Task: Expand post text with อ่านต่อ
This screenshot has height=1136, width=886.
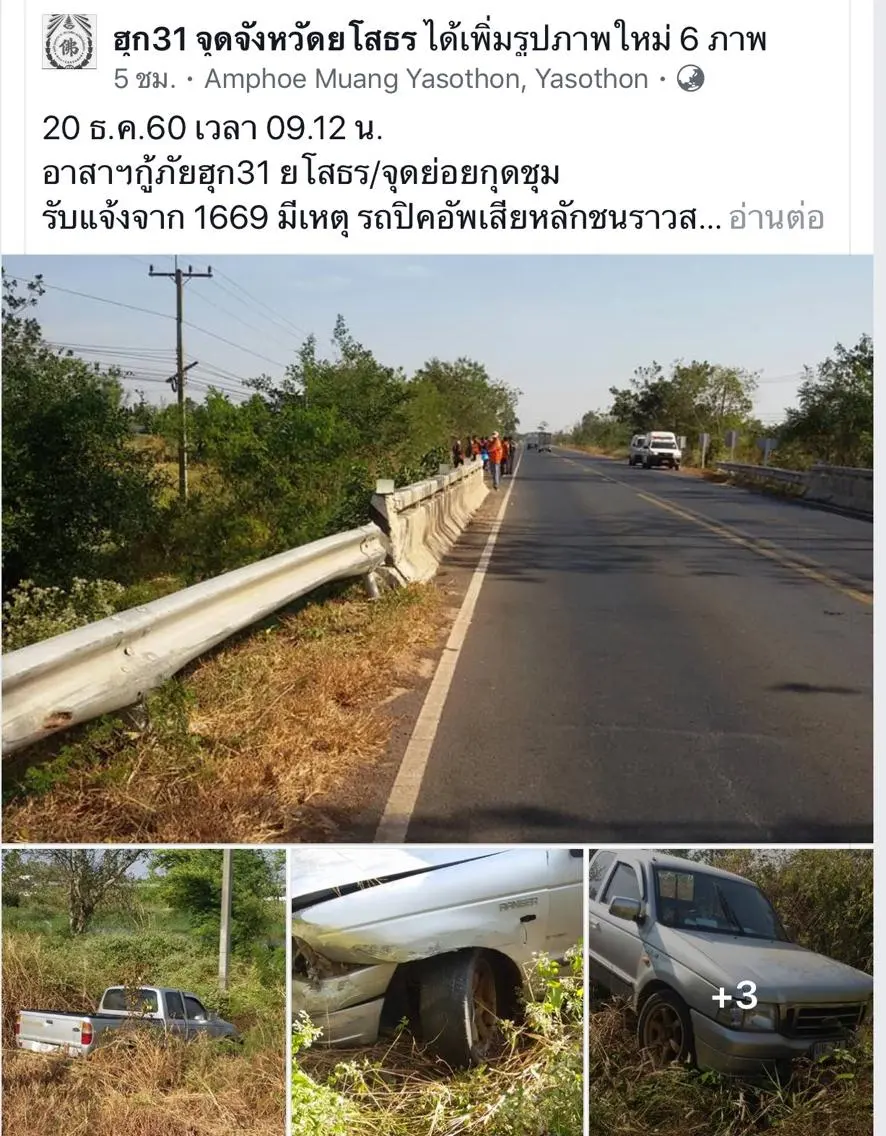Action: [776, 217]
